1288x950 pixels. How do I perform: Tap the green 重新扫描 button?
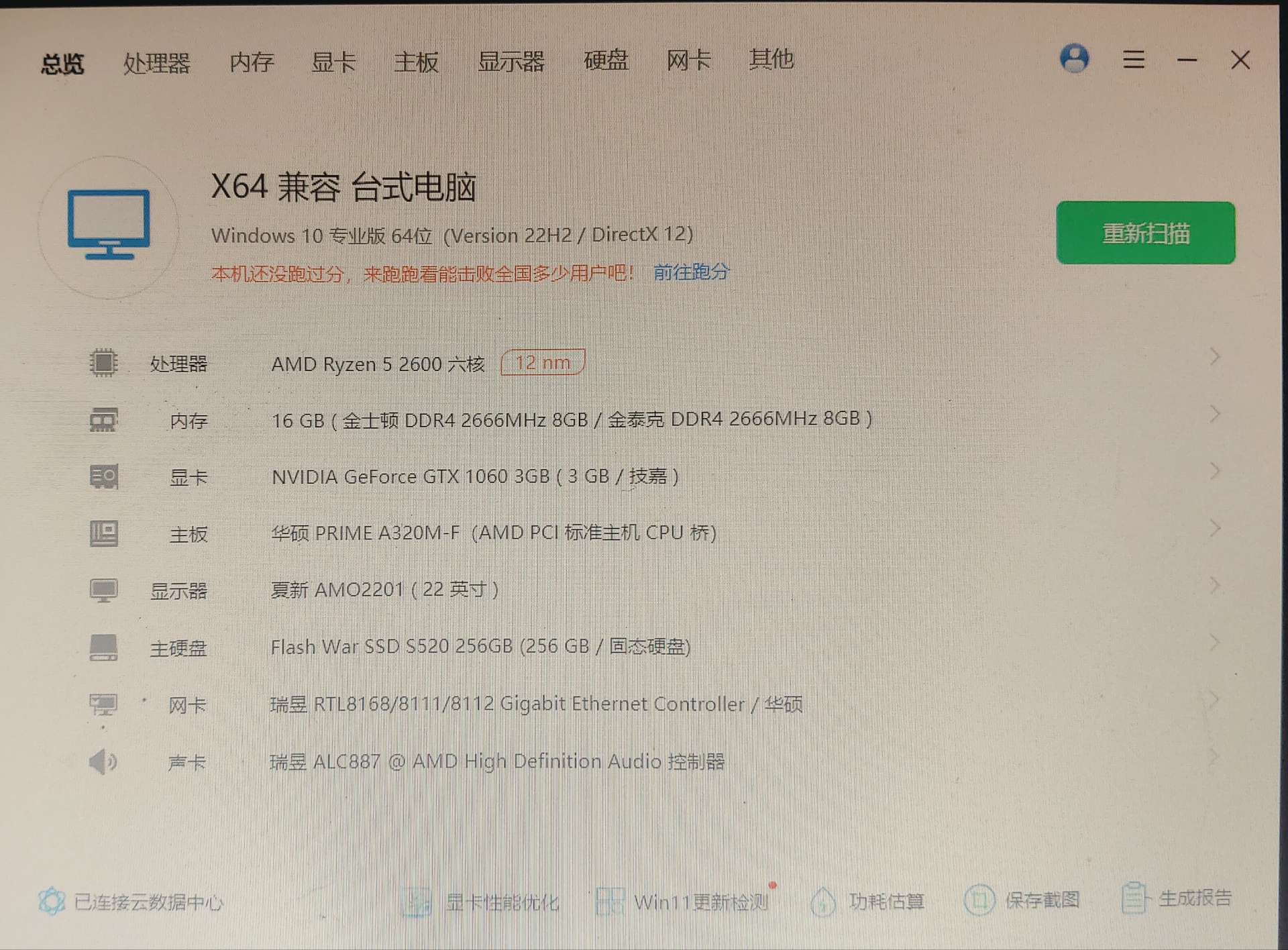pos(1145,233)
